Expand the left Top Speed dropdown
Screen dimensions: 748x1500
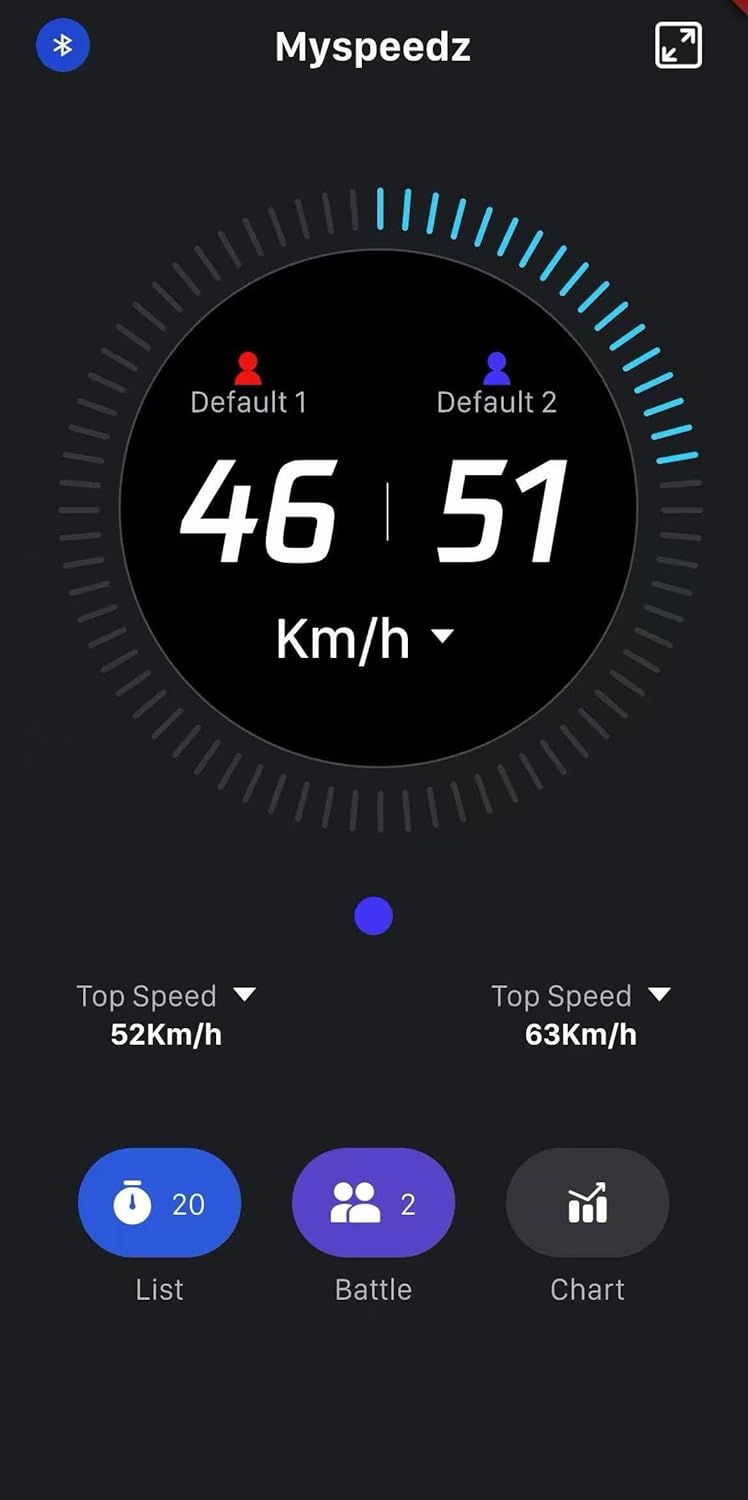(245, 994)
